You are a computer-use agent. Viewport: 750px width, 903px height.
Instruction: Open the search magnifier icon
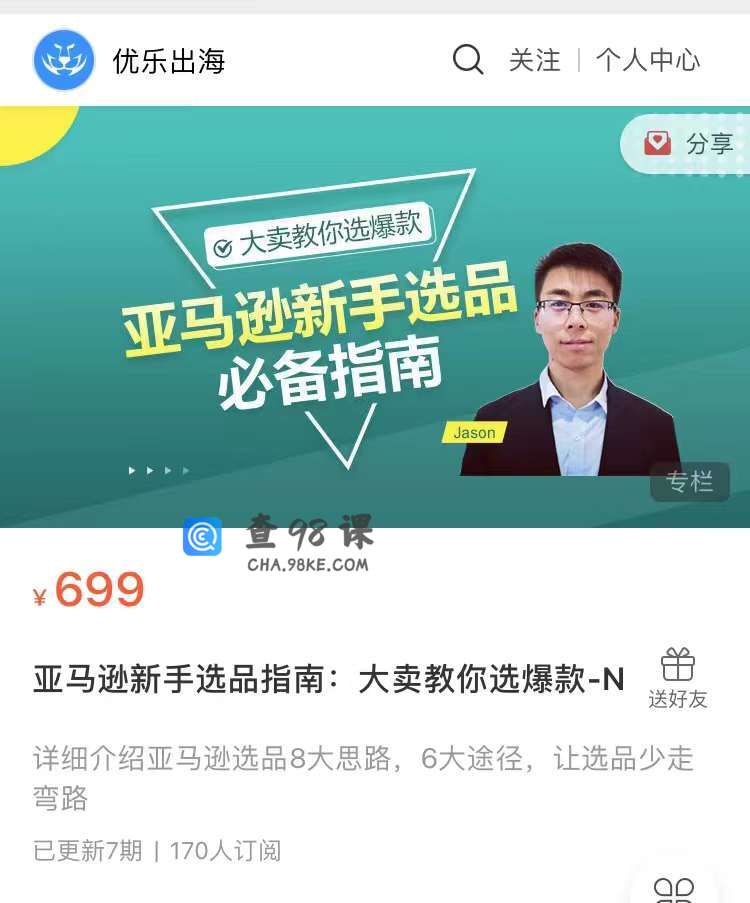(467, 60)
